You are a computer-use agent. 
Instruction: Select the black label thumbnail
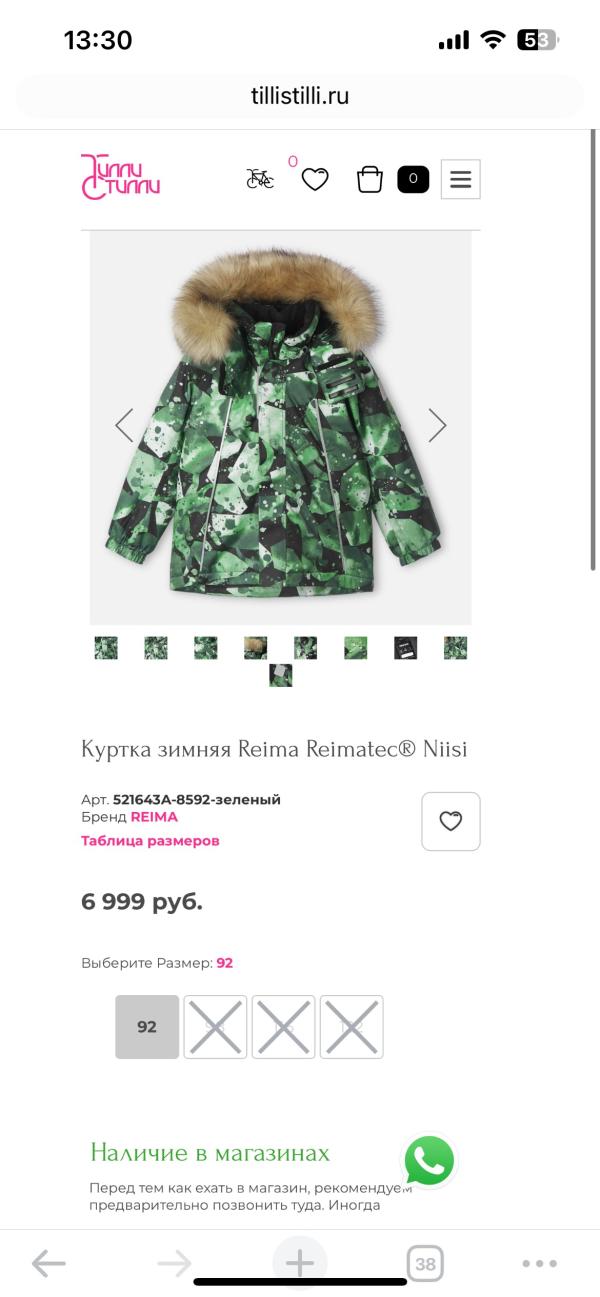pyautogui.click(x=405, y=648)
